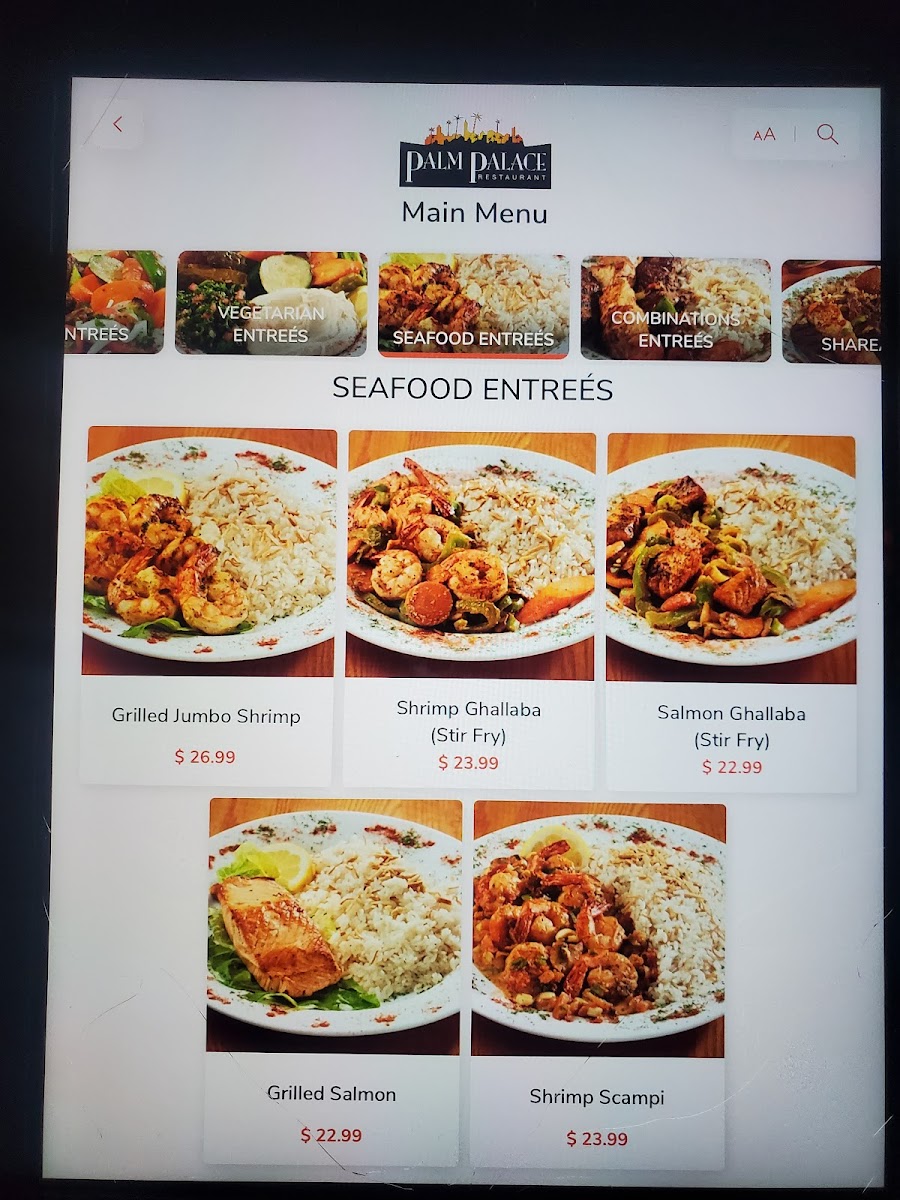Screen dimensions: 900x1200
Task: Open the Salmon Ghallaba stir fry card
Action: pos(732,610)
